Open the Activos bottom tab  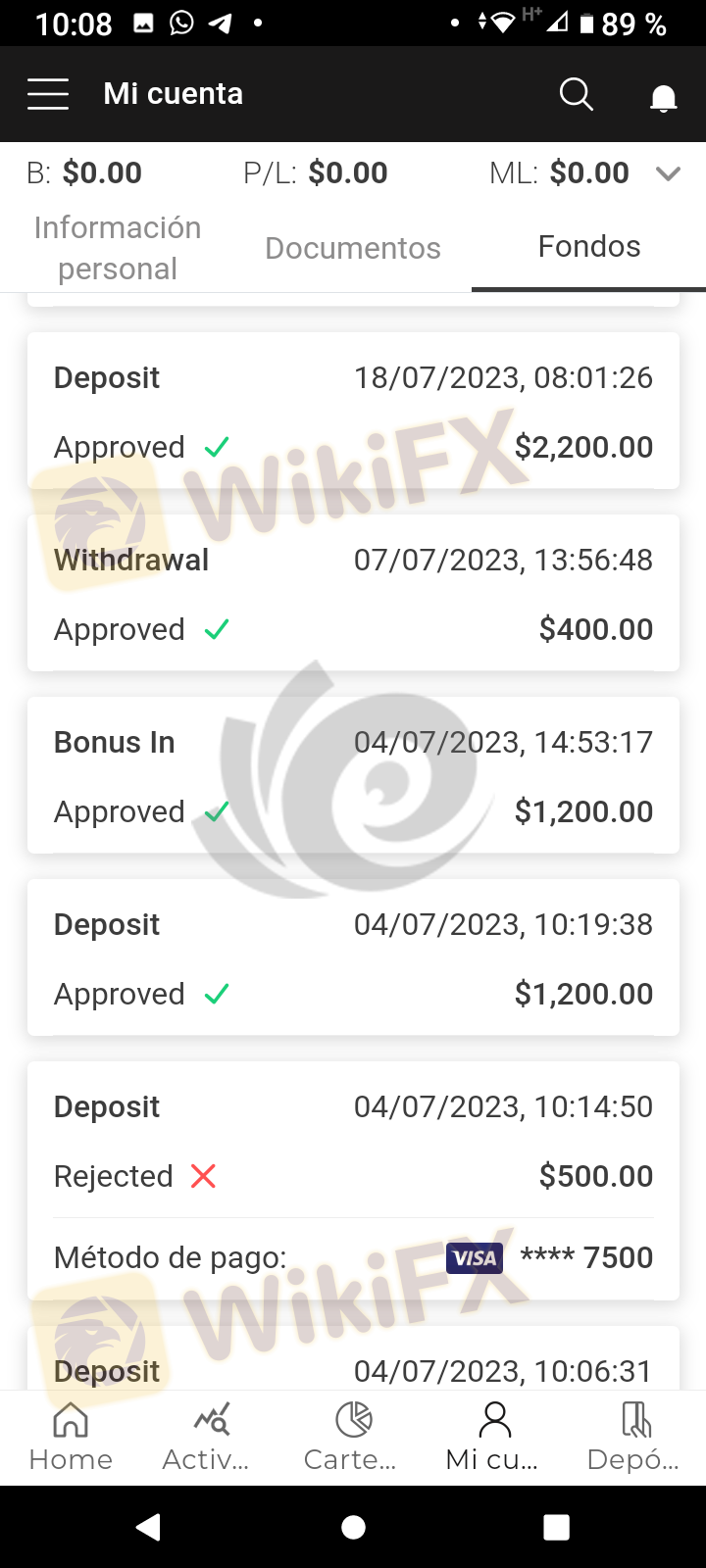click(x=206, y=1438)
